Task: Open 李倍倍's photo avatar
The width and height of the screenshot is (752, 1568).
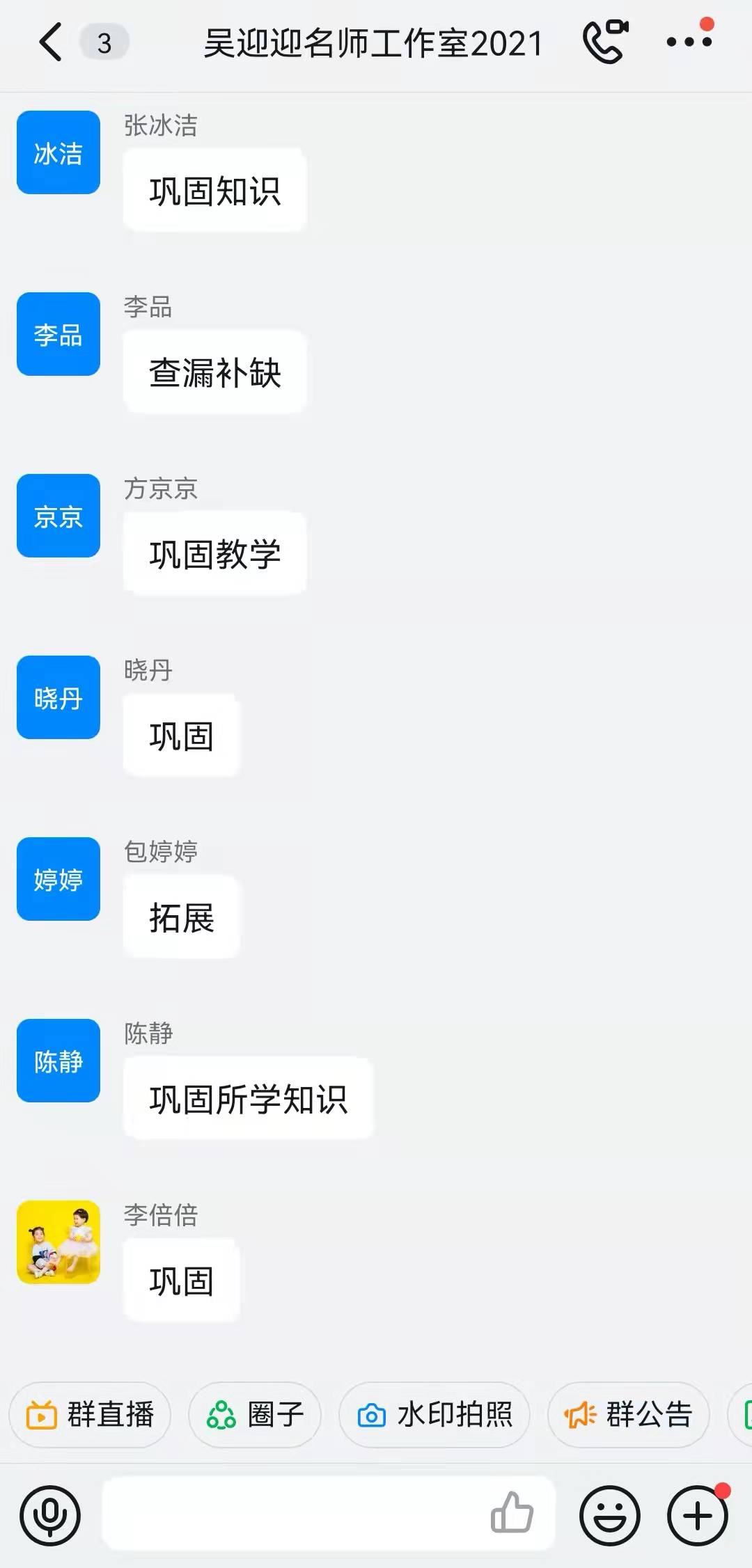Action: tap(58, 1242)
